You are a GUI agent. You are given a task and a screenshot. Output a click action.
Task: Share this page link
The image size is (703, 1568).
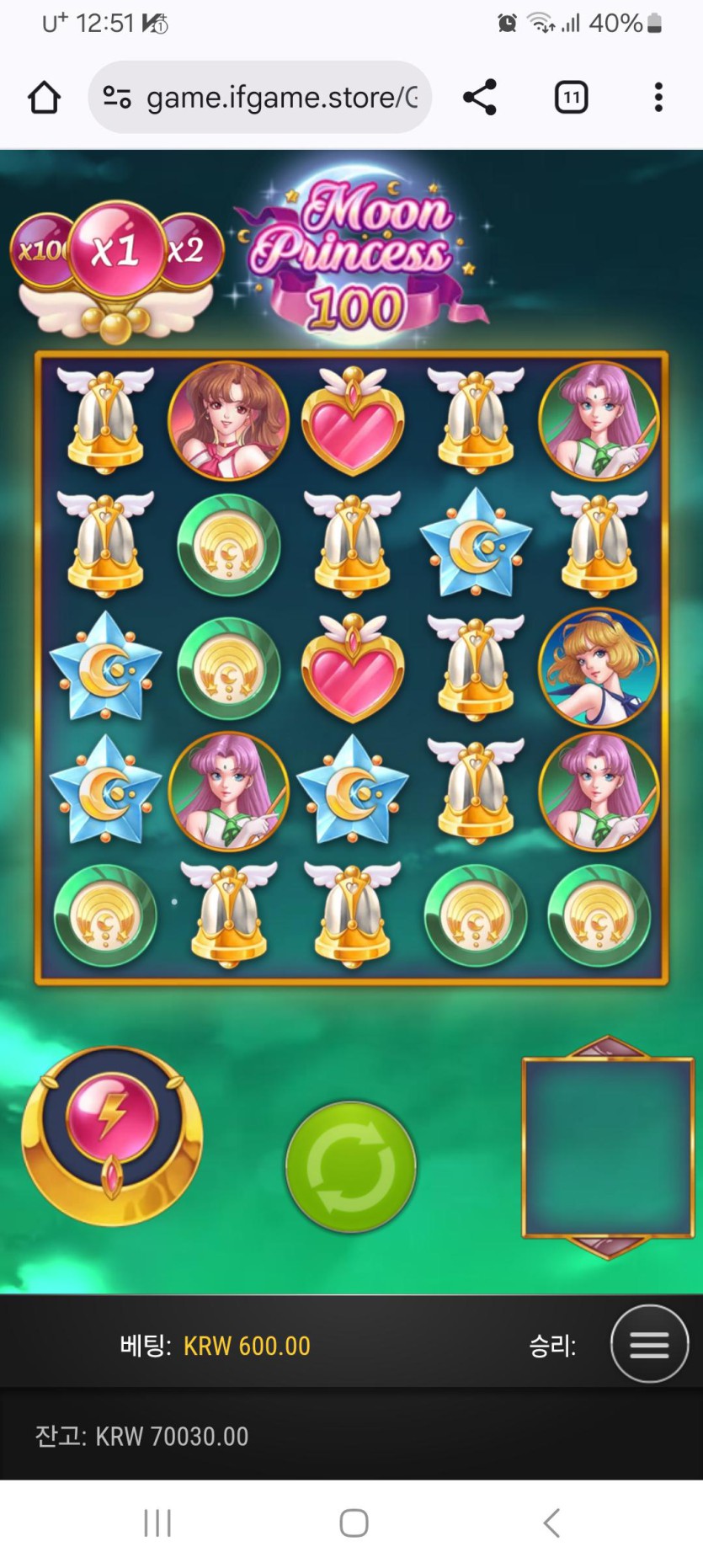tap(480, 98)
